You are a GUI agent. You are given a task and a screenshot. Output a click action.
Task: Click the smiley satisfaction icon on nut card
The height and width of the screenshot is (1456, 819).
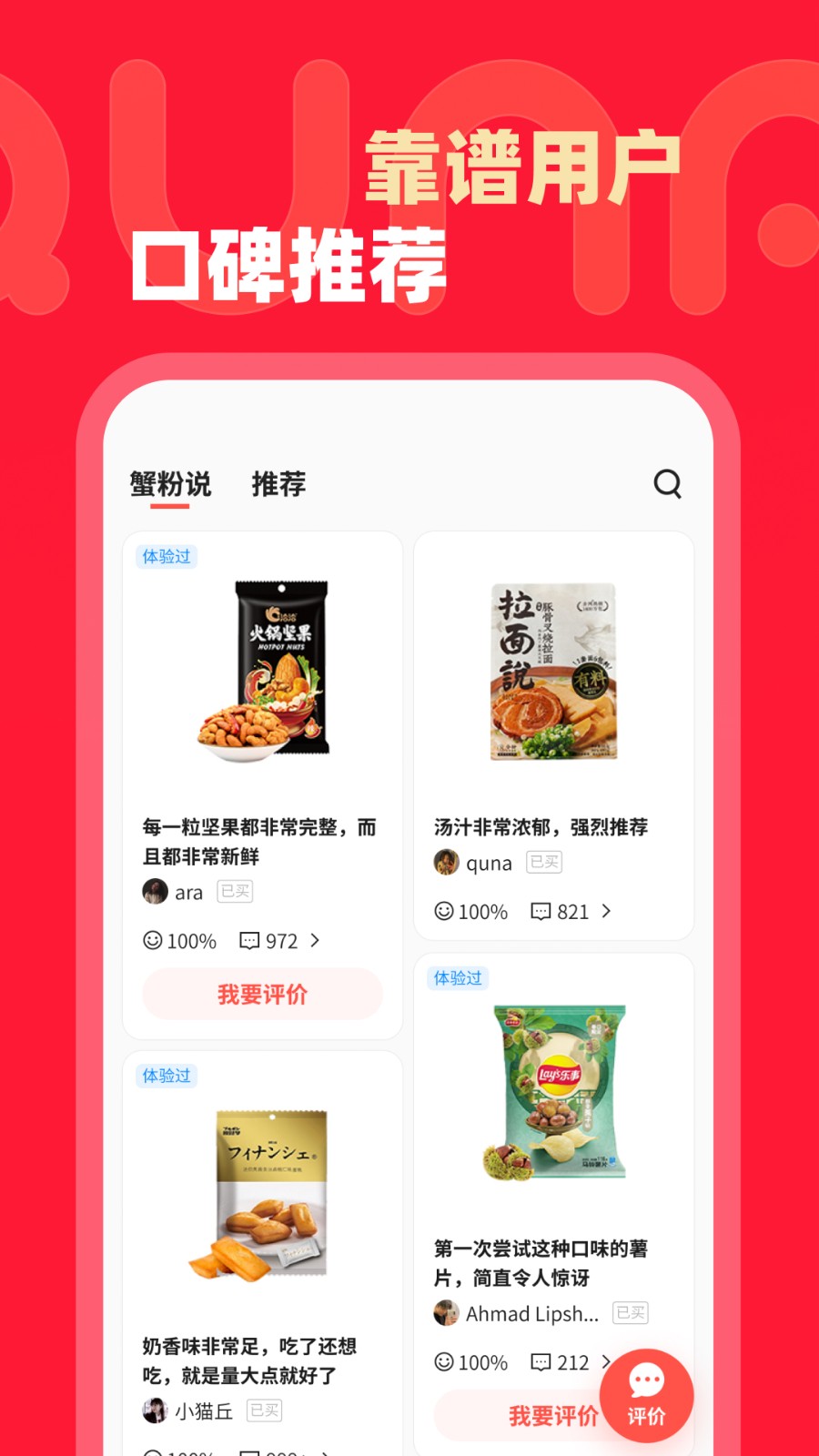pyautogui.click(x=151, y=941)
